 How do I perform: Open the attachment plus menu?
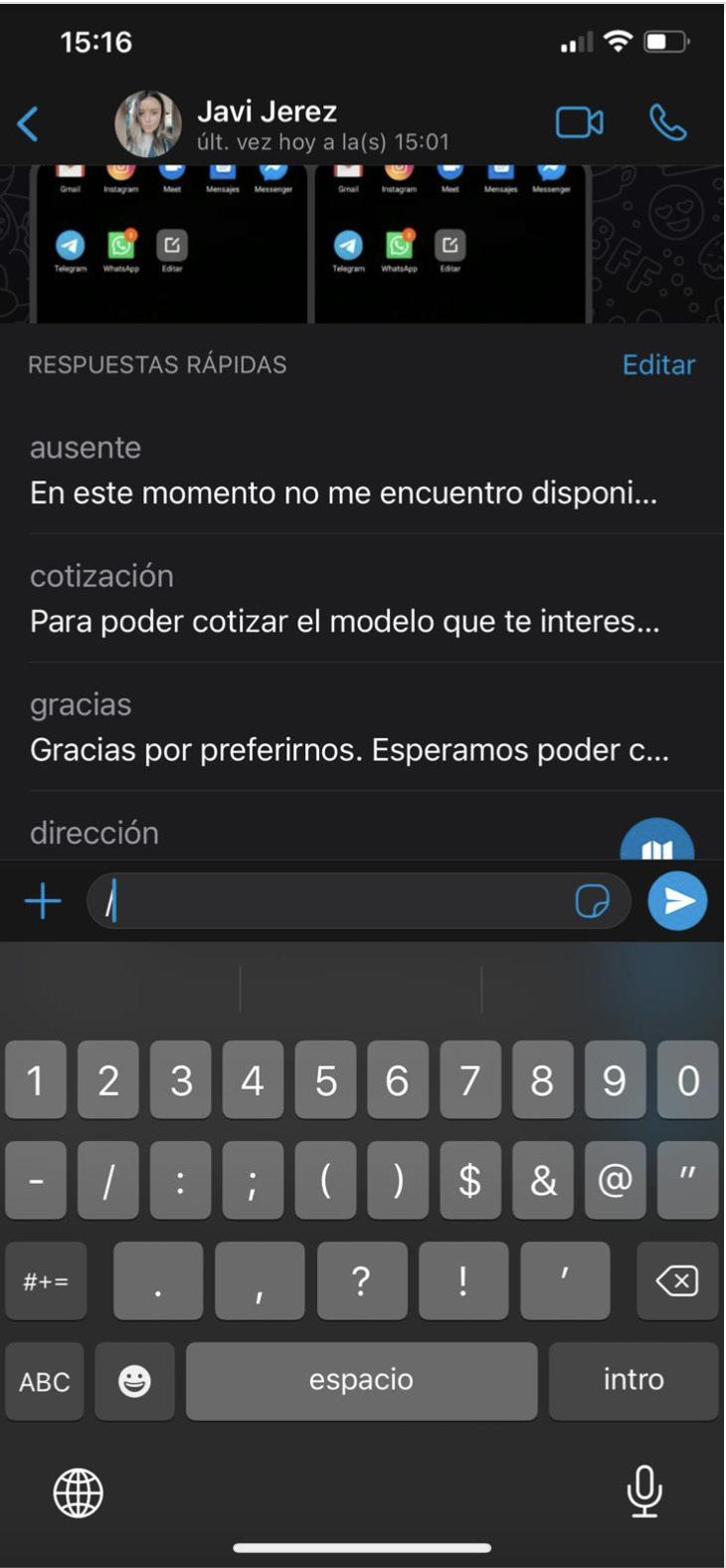[x=43, y=902]
